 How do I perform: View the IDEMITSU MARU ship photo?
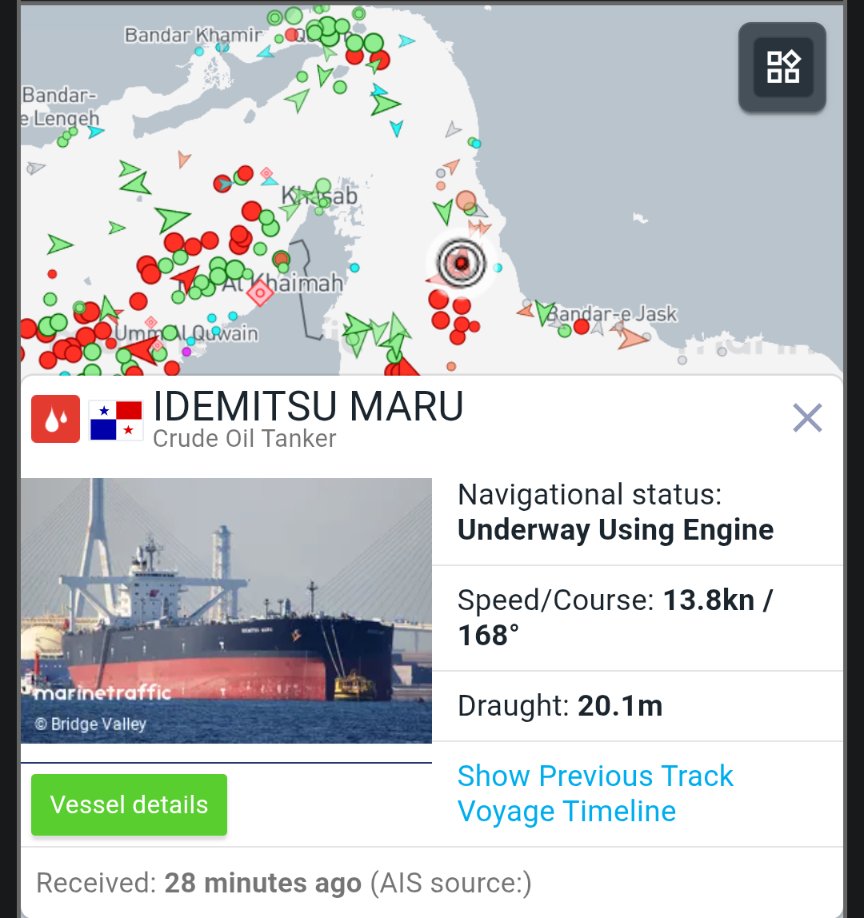226,610
